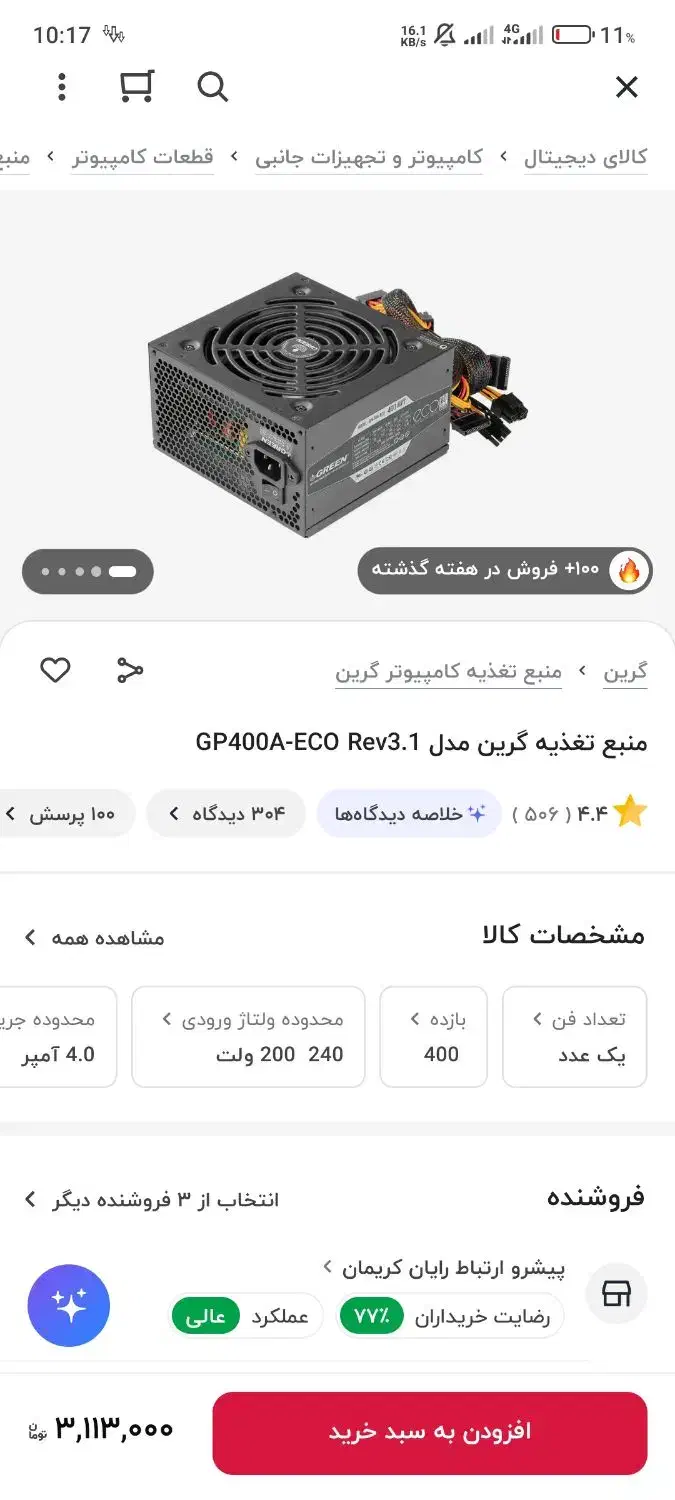Viewport: 675px width, 1500px height.
Task: Choose from ۳ other sellers
Action: (x=152, y=1199)
